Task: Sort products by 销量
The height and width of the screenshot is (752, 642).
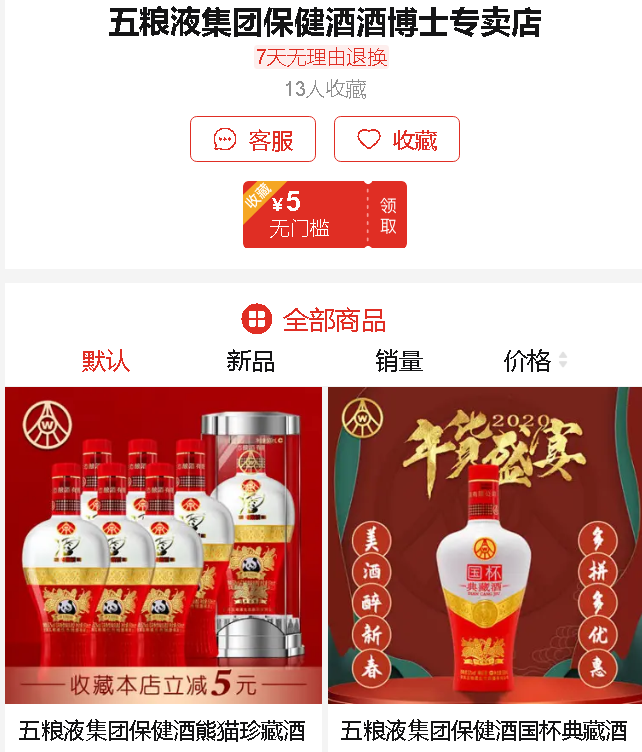Action: point(399,361)
